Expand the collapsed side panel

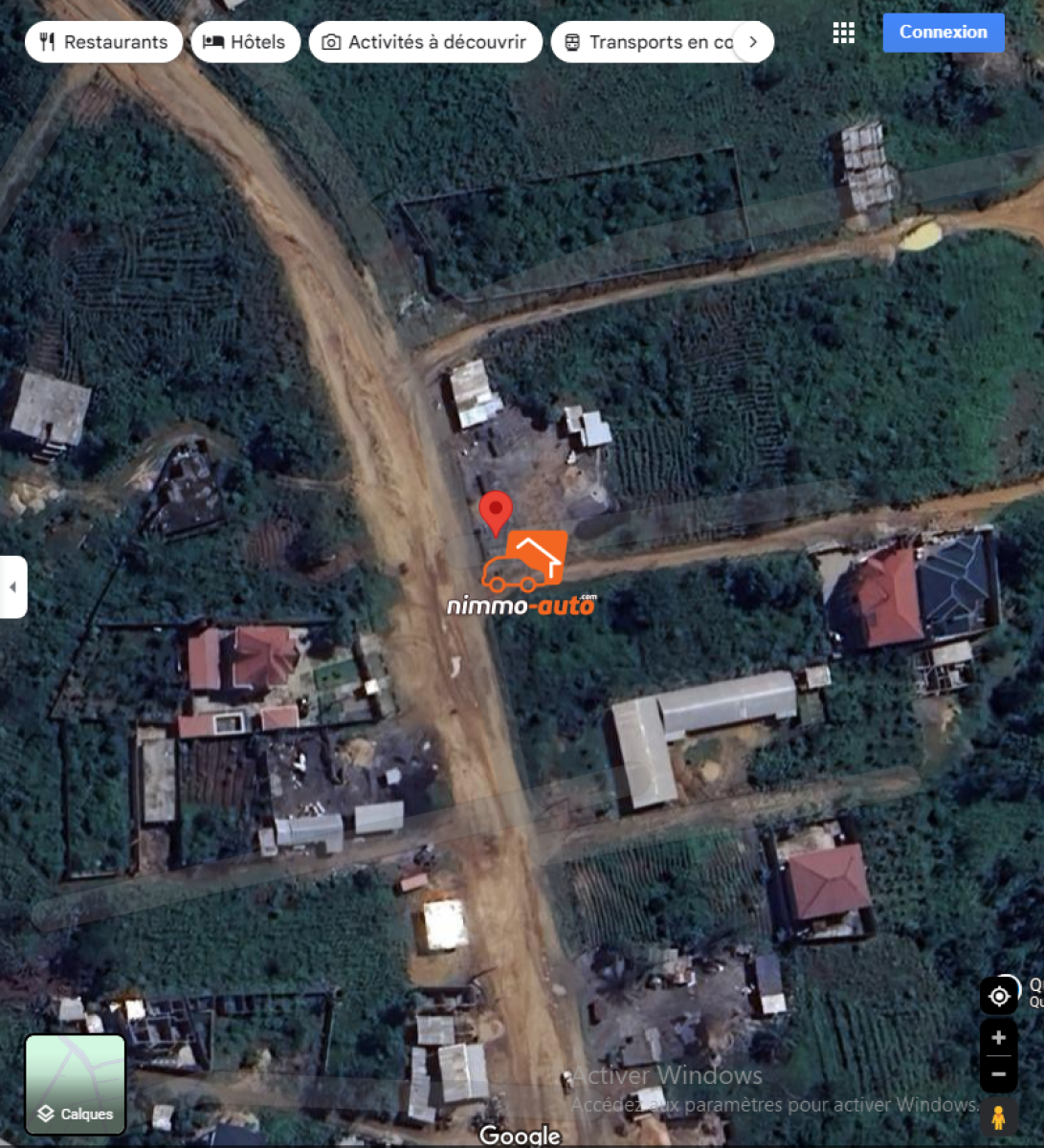click(13, 586)
